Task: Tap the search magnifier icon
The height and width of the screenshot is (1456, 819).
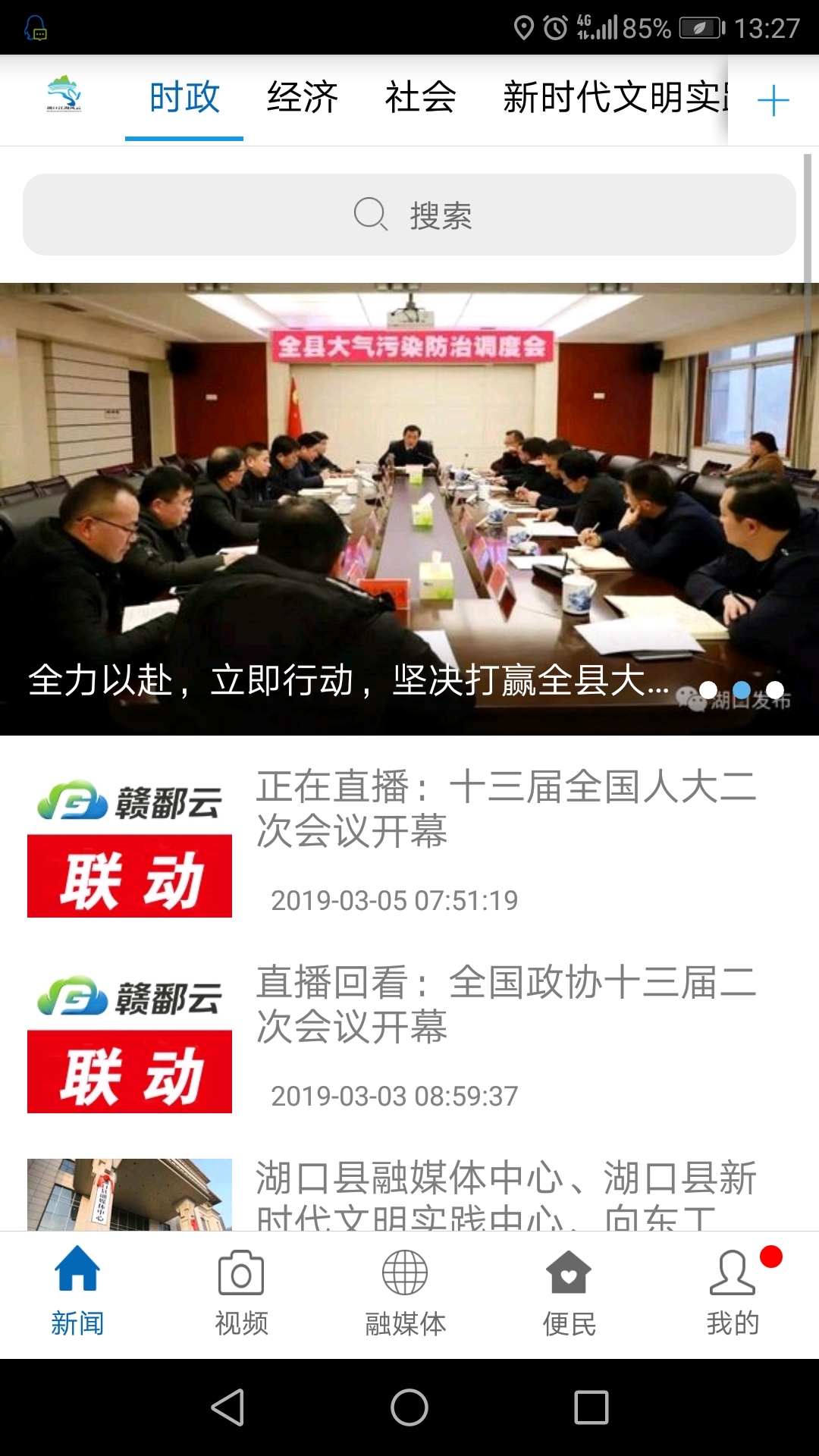Action: pos(369,215)
